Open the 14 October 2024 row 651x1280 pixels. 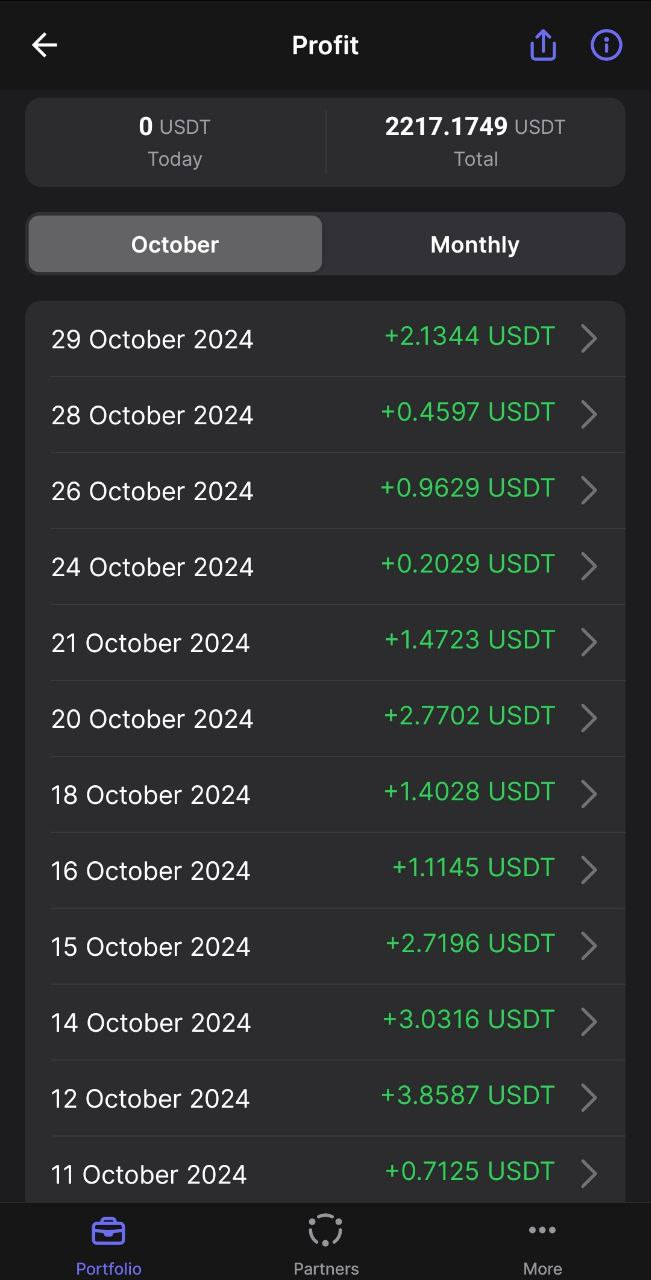coord(325,1023)
